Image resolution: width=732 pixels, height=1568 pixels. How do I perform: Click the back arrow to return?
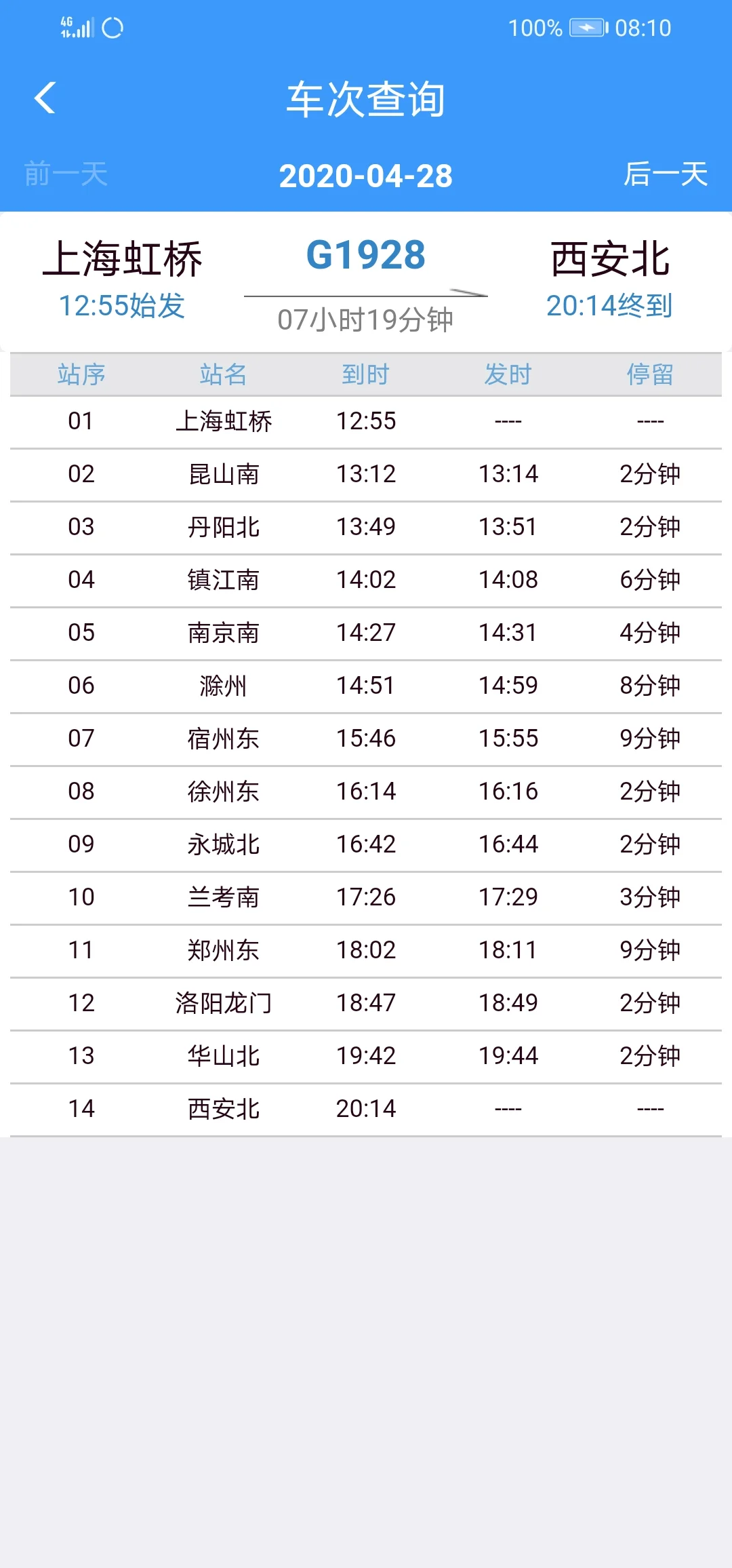point(46,98)
